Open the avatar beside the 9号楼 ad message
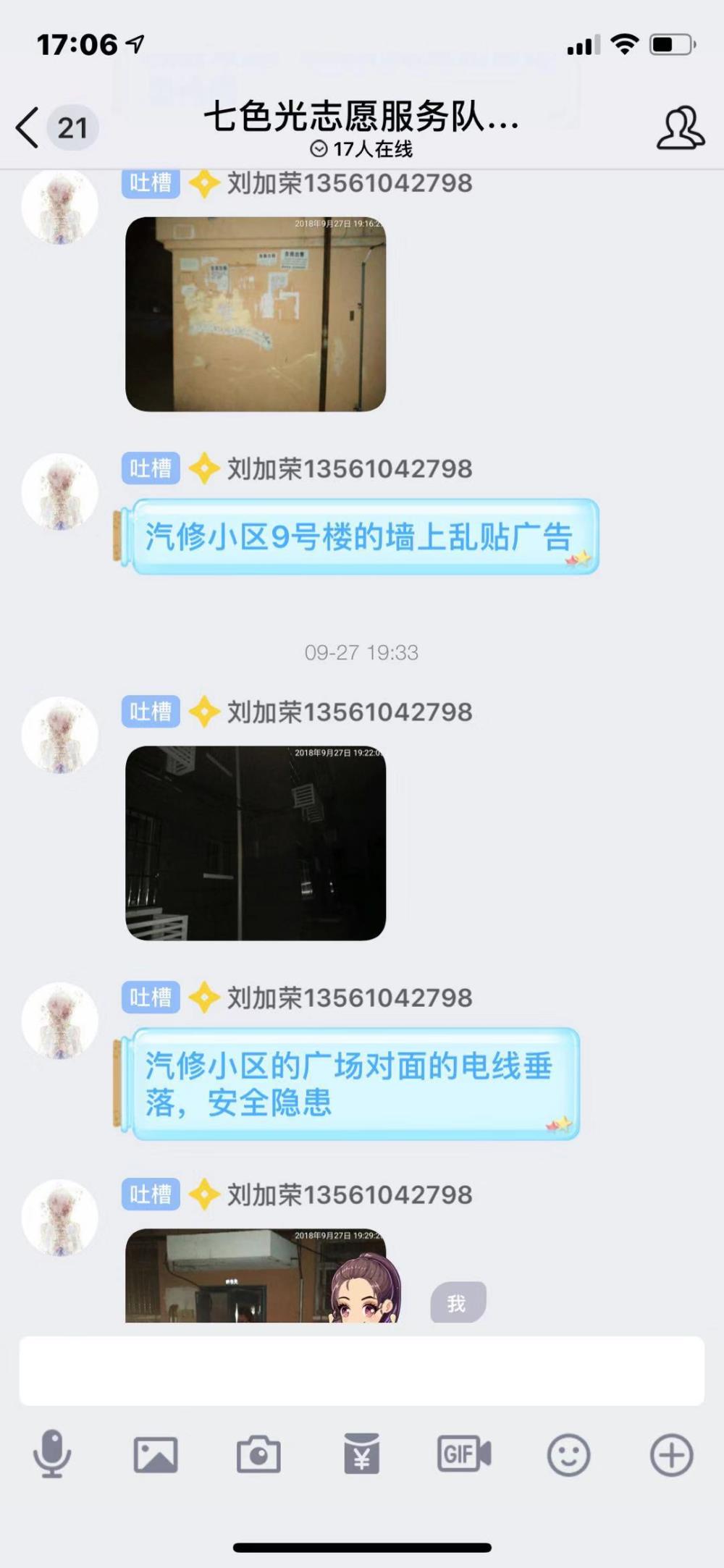The image size is (724, 1568). tap(60, 492)
